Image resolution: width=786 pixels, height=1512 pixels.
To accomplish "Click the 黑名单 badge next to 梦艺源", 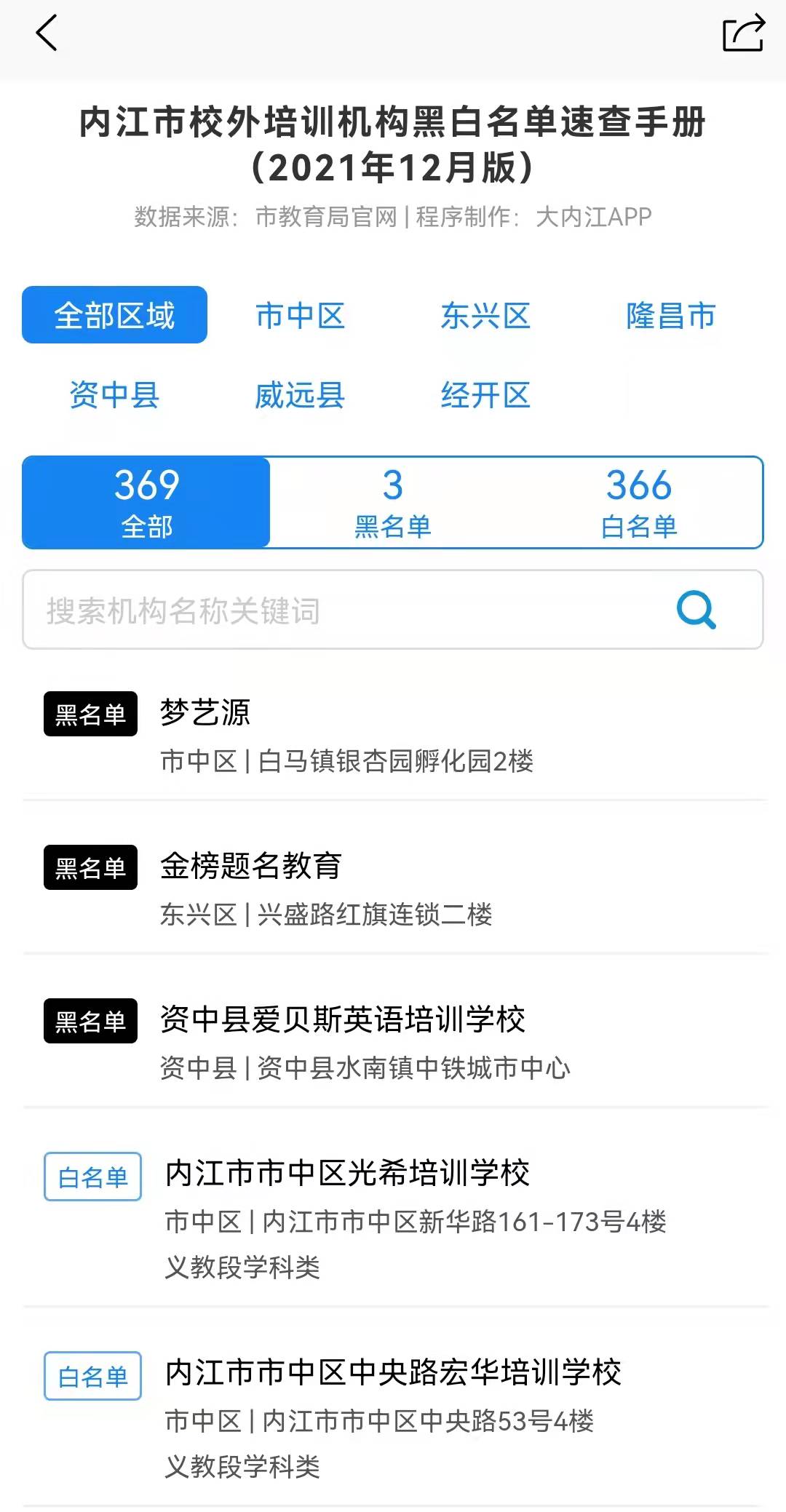I will point(90,715).
